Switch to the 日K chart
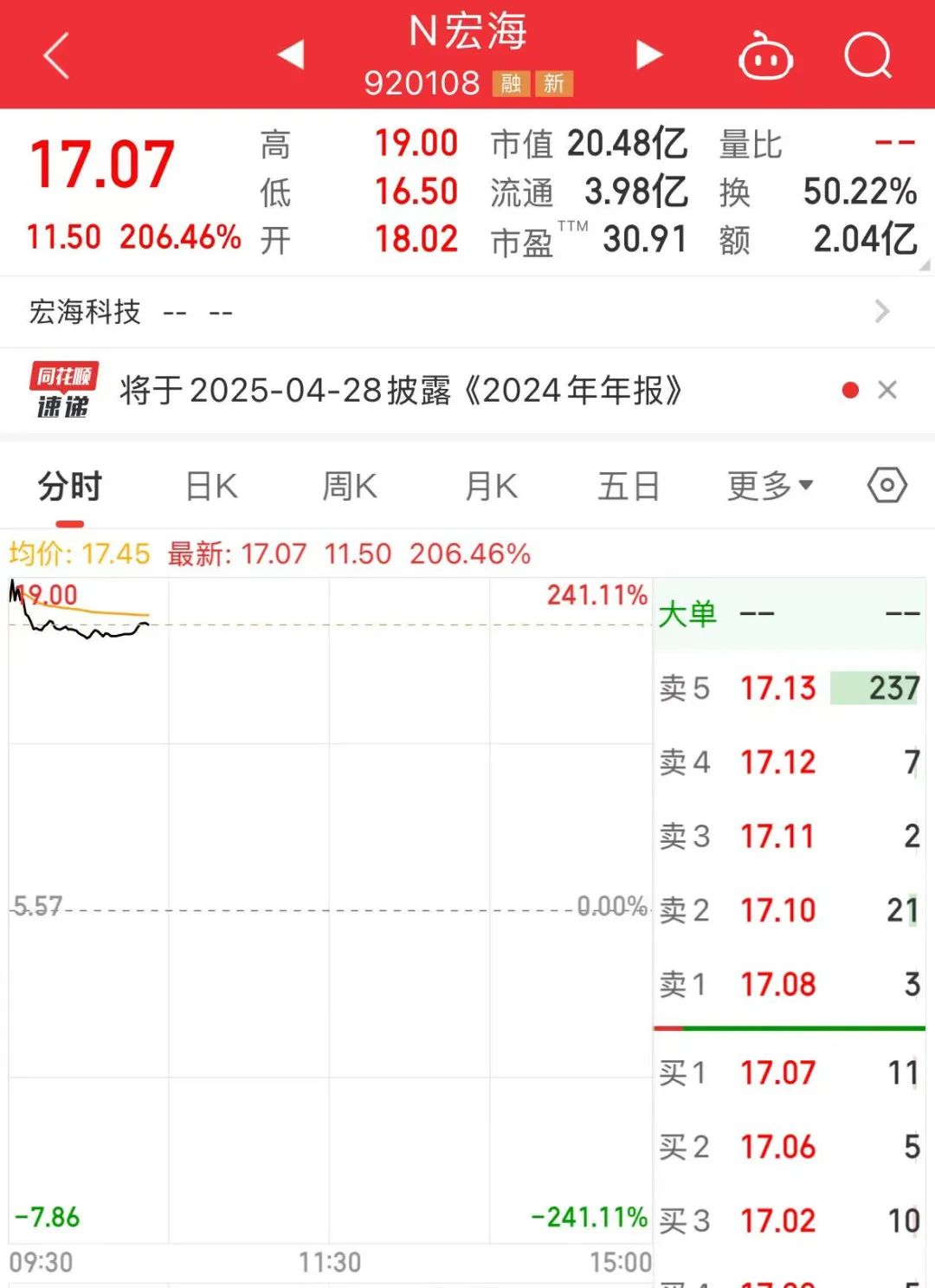 (x=211, y=487)
